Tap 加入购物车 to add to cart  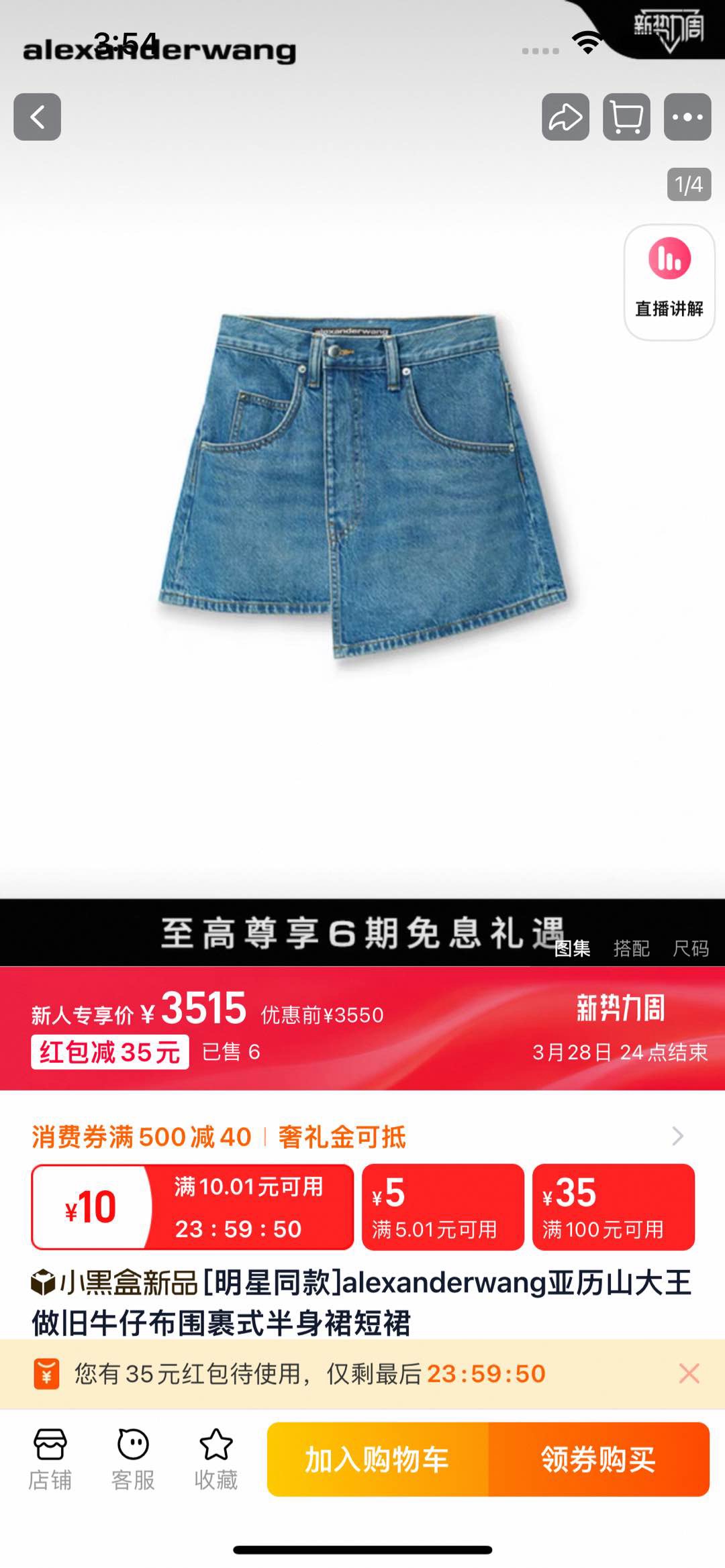[x=377, y=1459]
